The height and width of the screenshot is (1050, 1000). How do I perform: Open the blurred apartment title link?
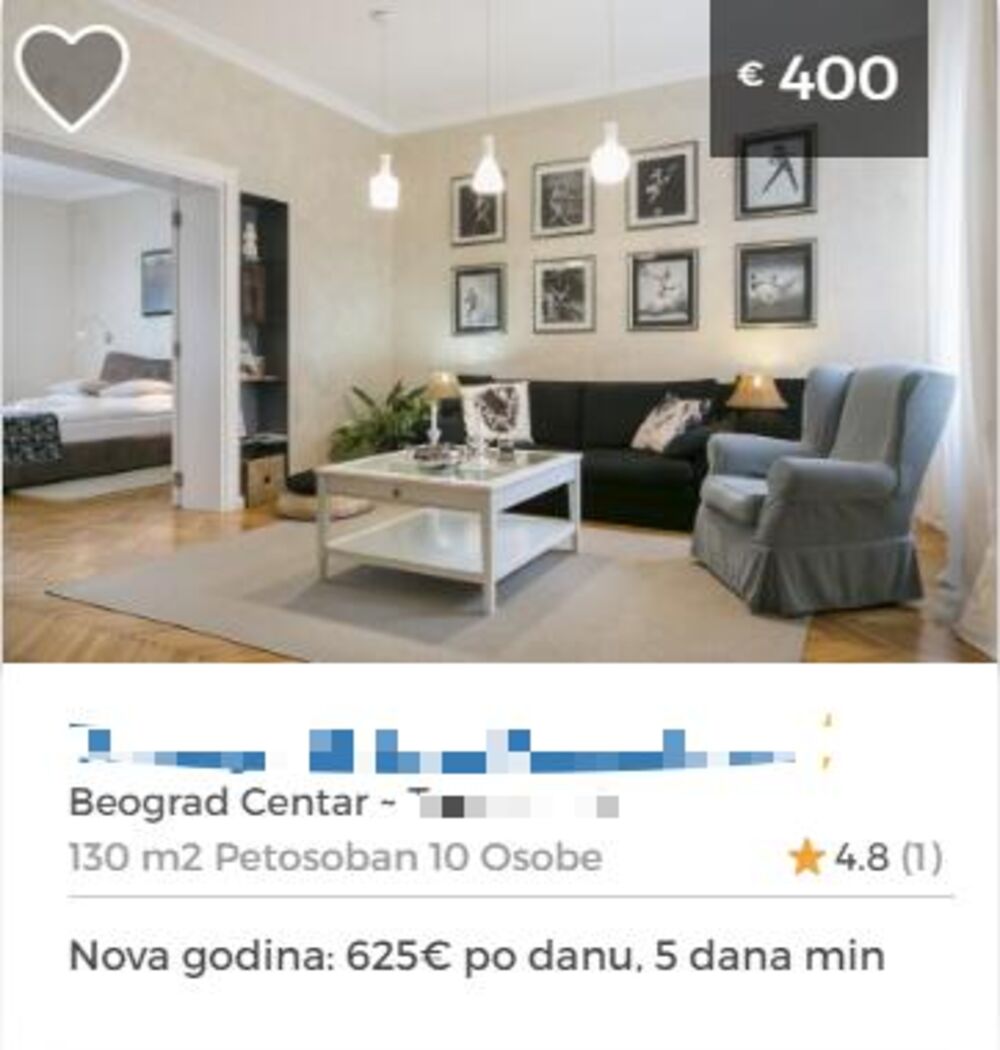click(440, 750)
